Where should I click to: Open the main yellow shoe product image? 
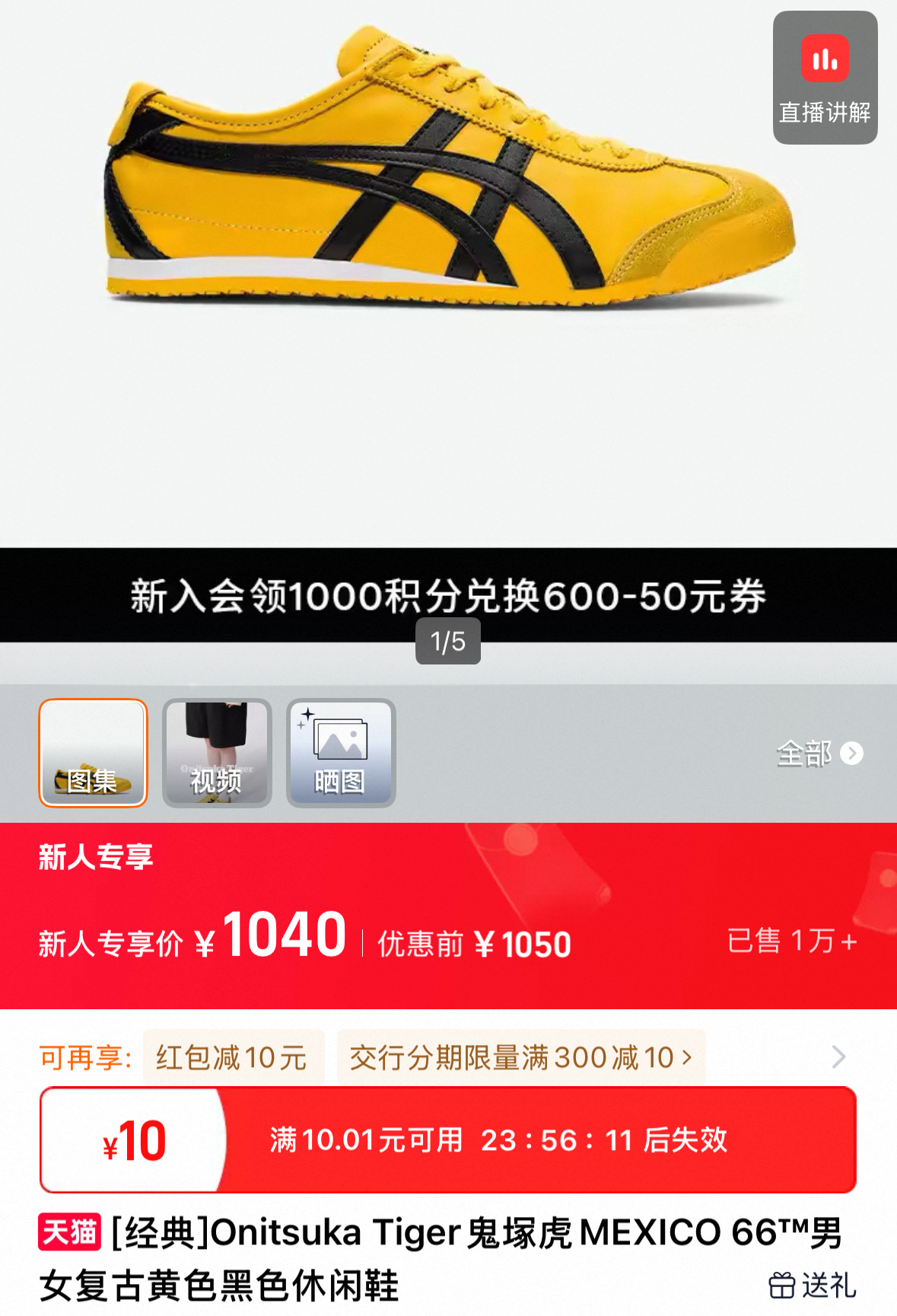pyautogui.click(x=449, y=175)
